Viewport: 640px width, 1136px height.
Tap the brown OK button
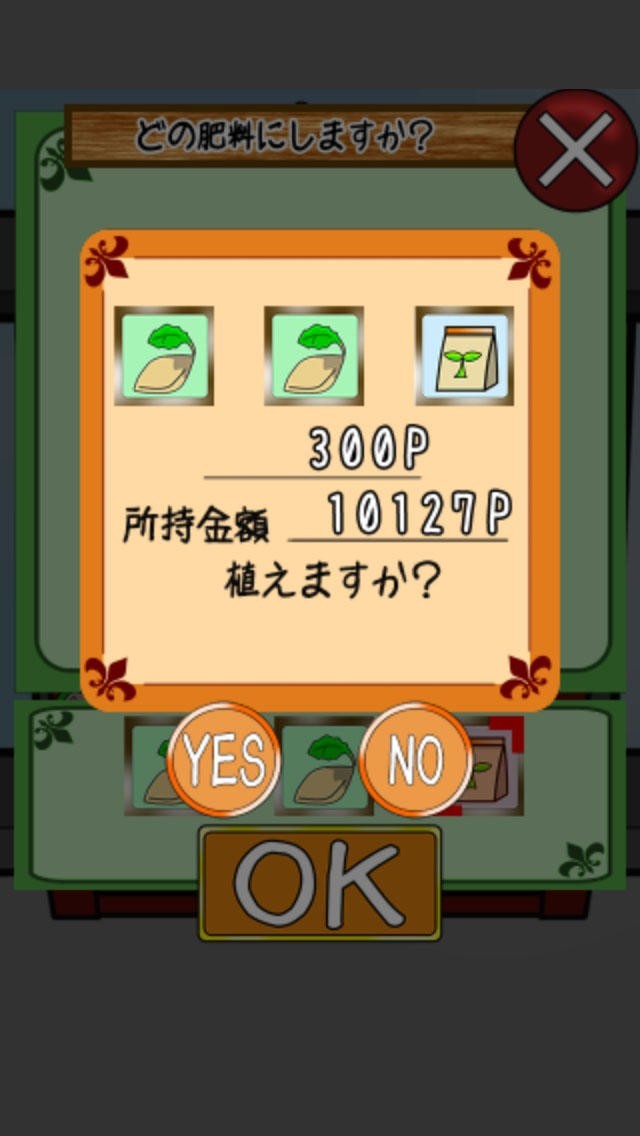click(x=320, y=883)
